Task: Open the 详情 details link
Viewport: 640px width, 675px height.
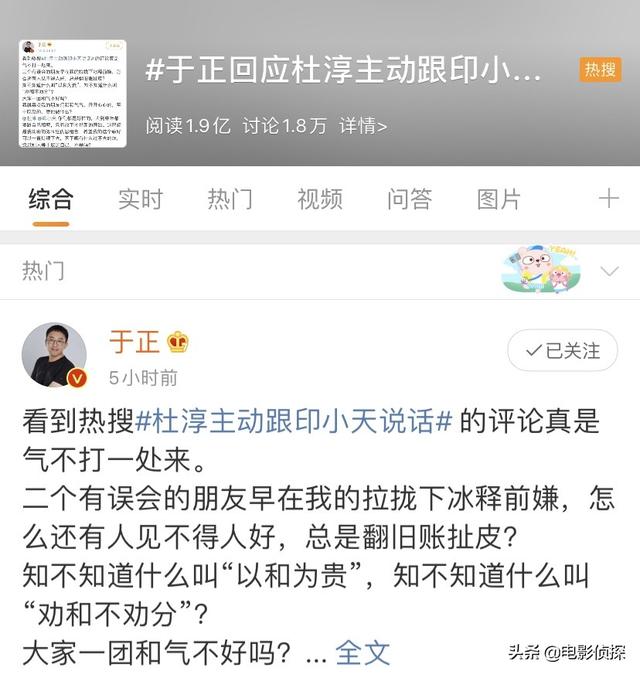Action: (x=362, y=126)
